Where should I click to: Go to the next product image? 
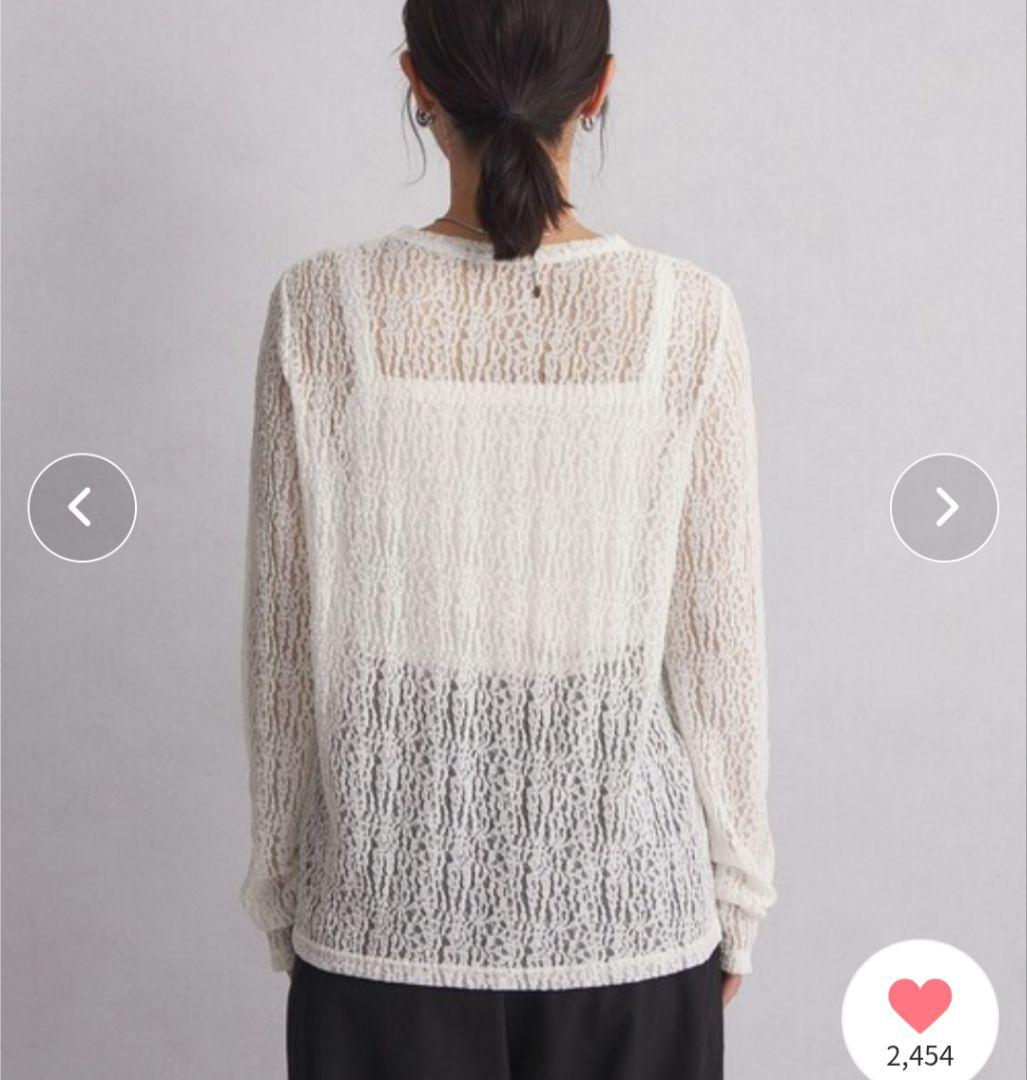944,508
